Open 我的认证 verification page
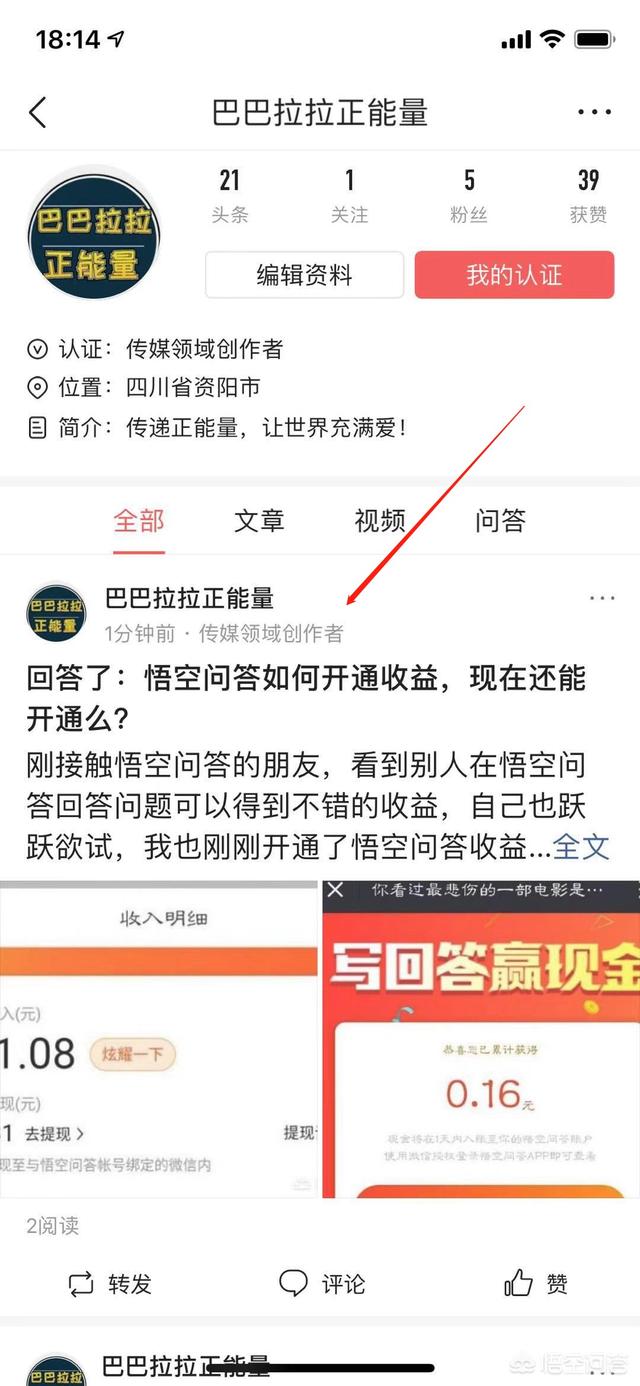The width and height of the screenshot is (640, 1386). click(514, 275)
